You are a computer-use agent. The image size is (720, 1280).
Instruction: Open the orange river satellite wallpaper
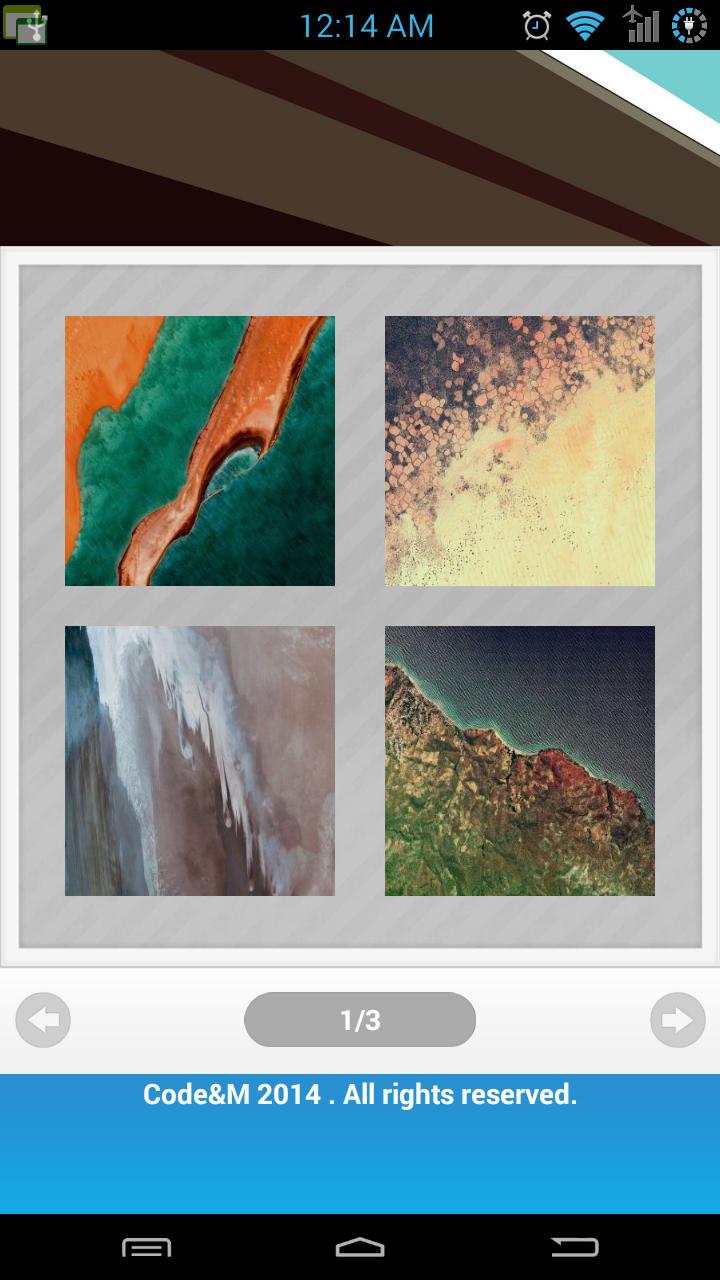[x=199, y=450]
